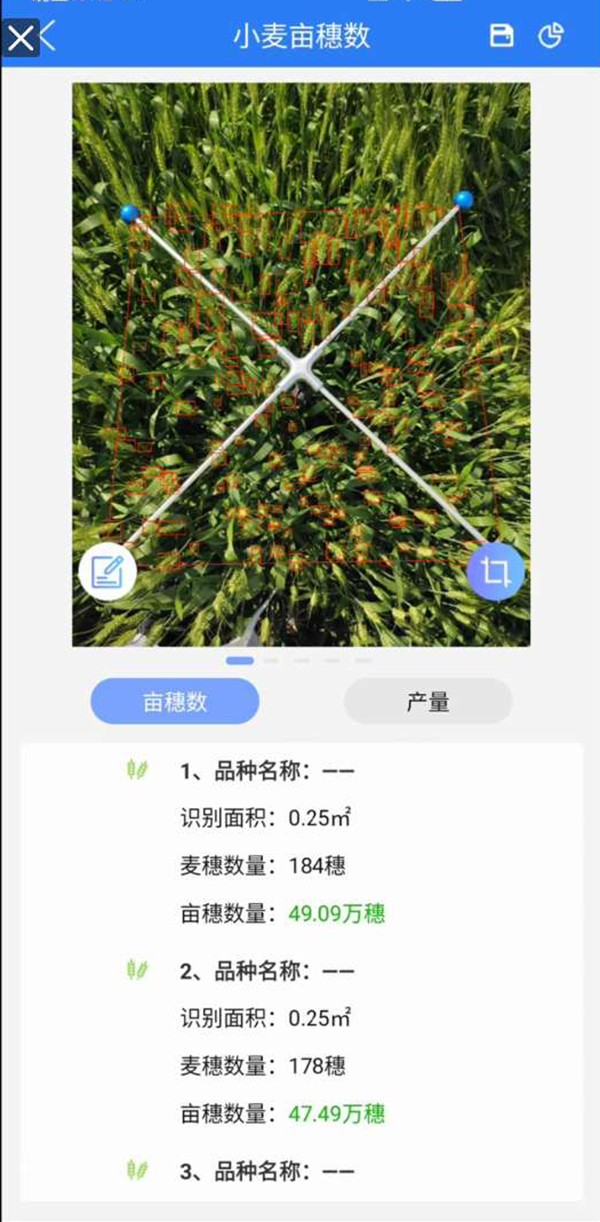
Task: Save the wheat ear count result
Action: pos(501,36)
